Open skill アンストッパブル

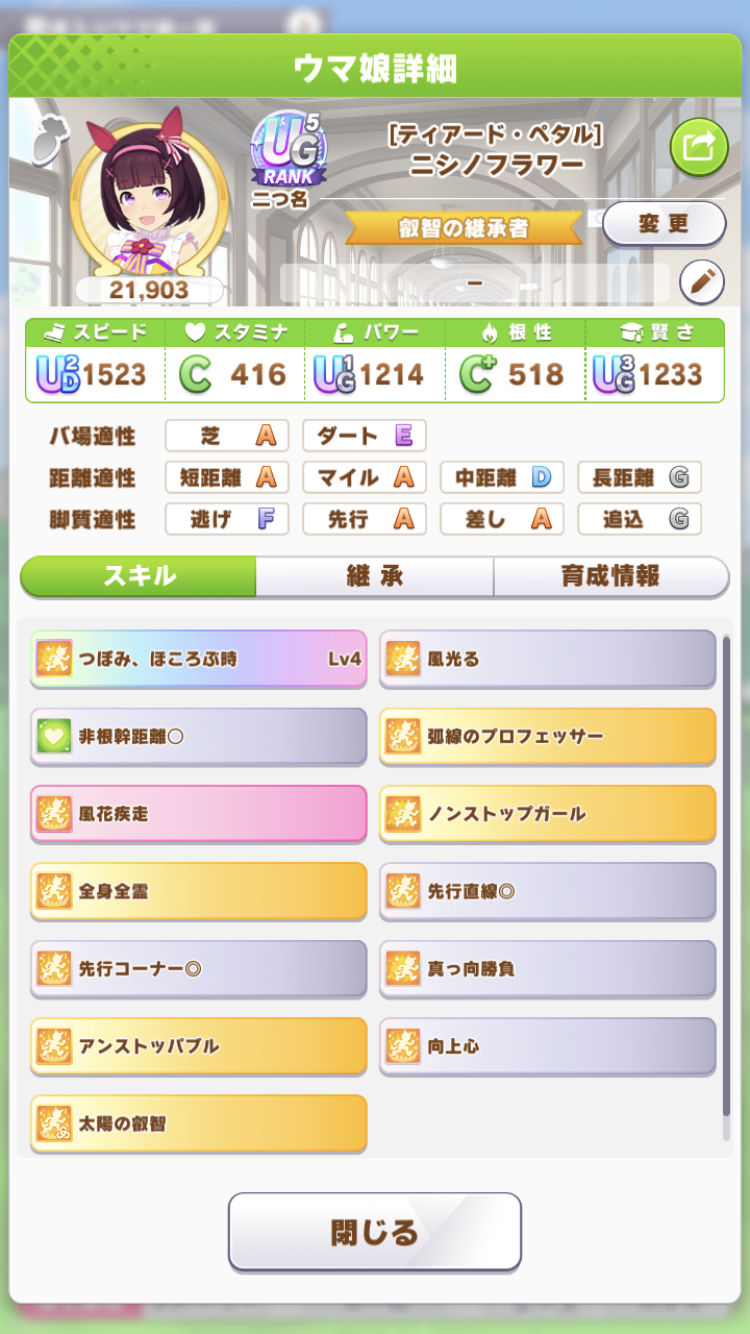coord(199,1046)
